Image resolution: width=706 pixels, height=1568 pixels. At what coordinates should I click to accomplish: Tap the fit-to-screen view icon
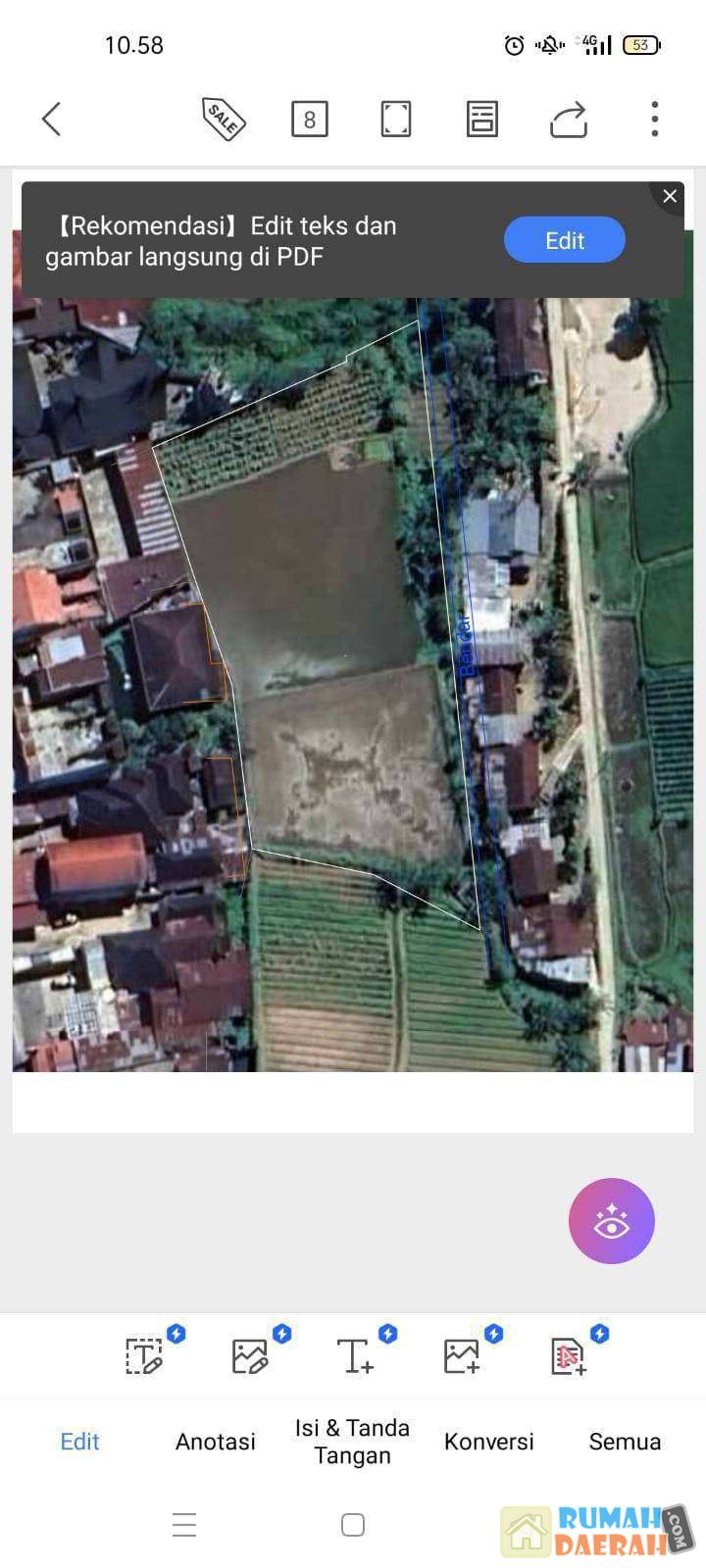coord(395,119)
